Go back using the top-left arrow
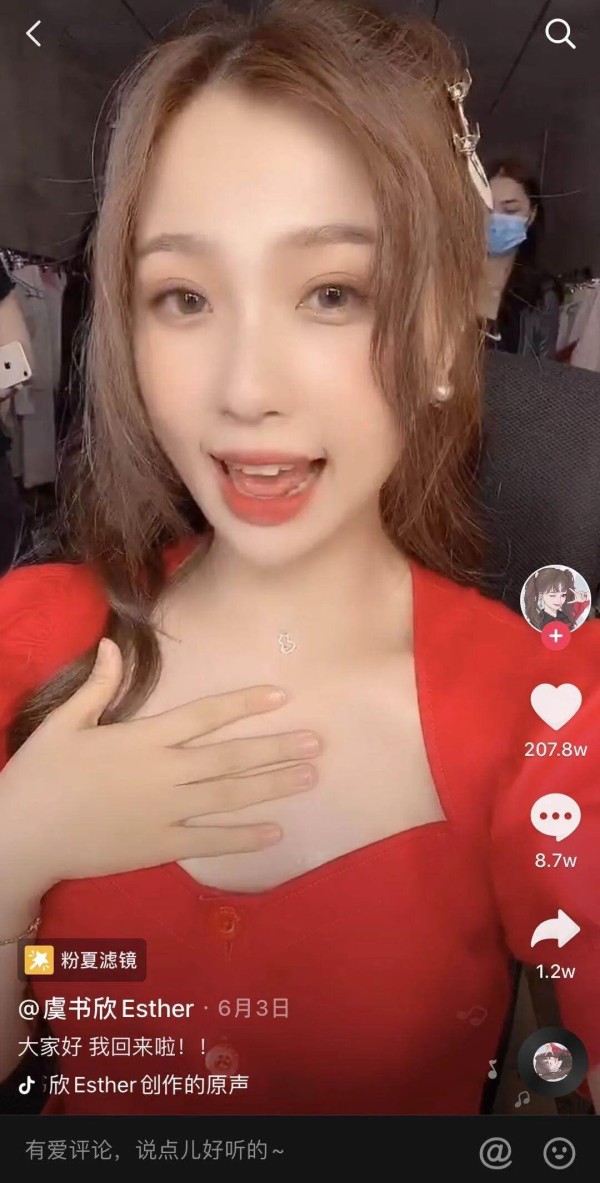The image size is (600, 1183). pos(34,34)
